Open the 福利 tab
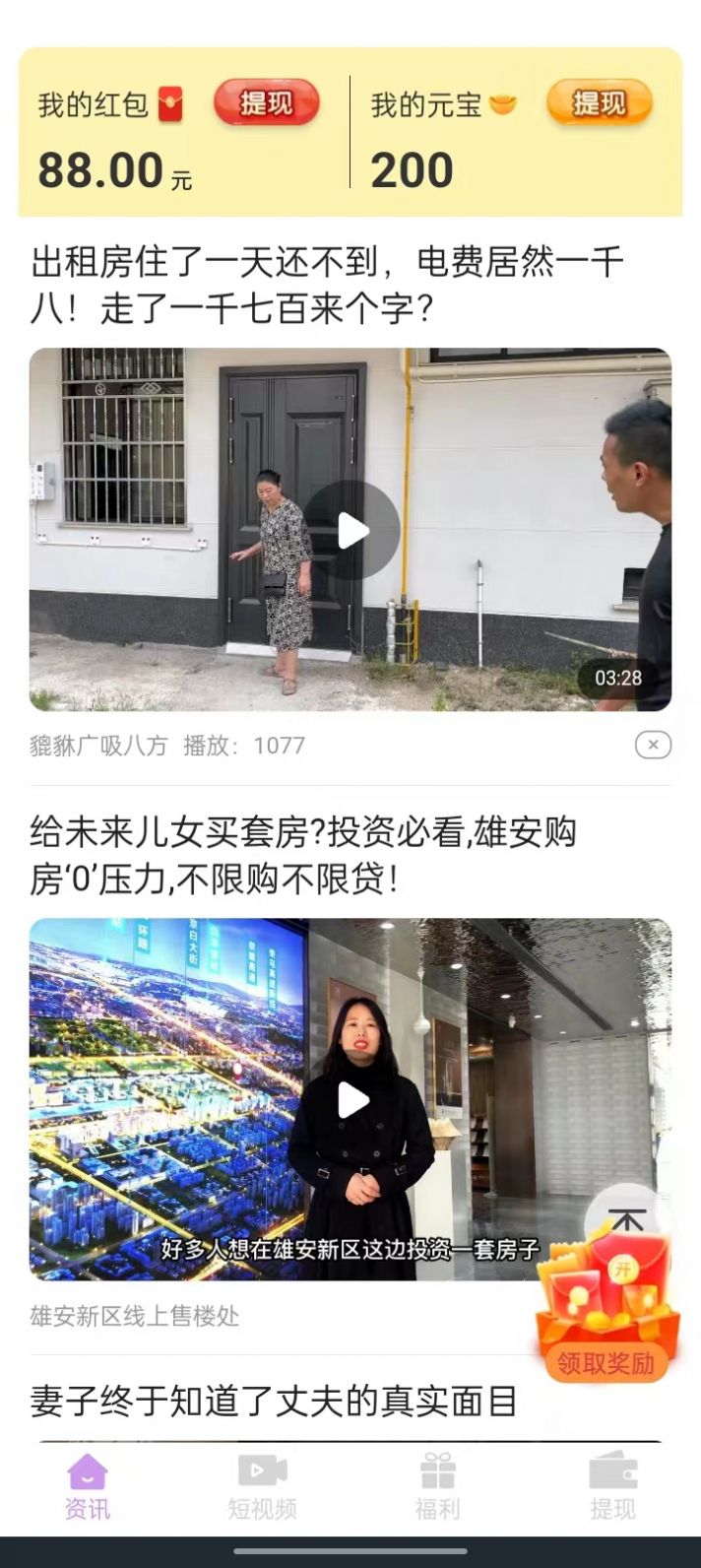The image size is (701, 1568). (437, 1487)
